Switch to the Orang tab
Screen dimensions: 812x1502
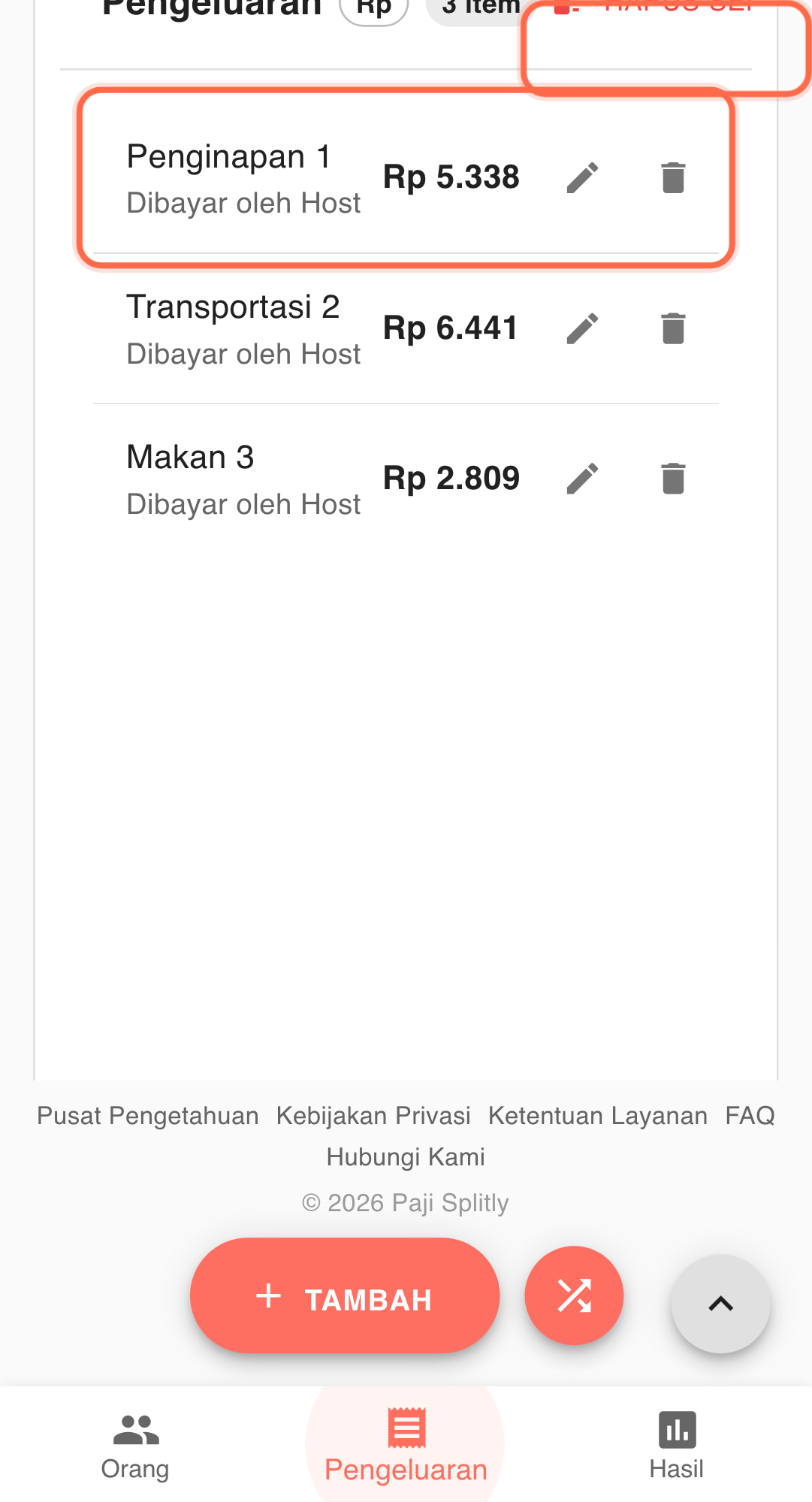click(x=135, y=1445)
